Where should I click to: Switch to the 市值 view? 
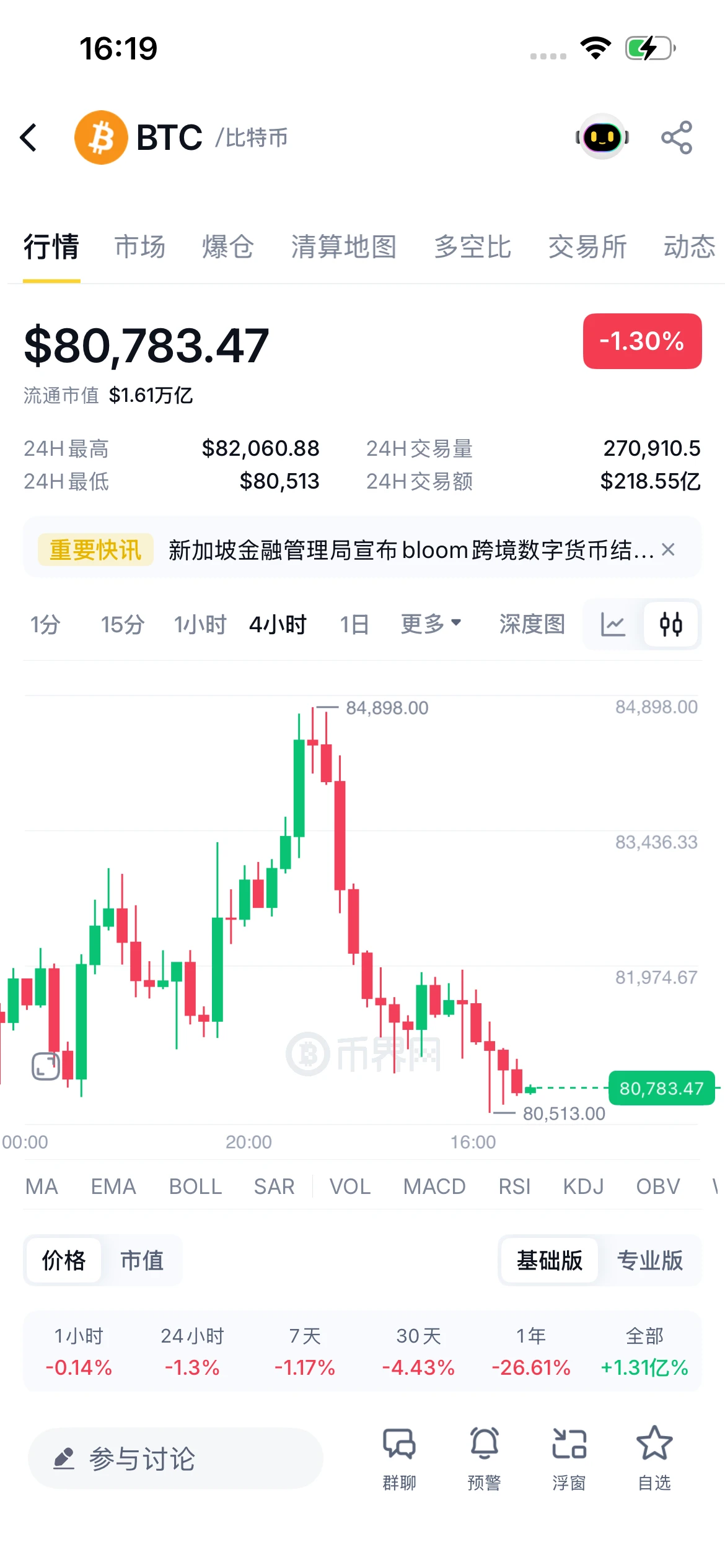tap(142, 1260)
